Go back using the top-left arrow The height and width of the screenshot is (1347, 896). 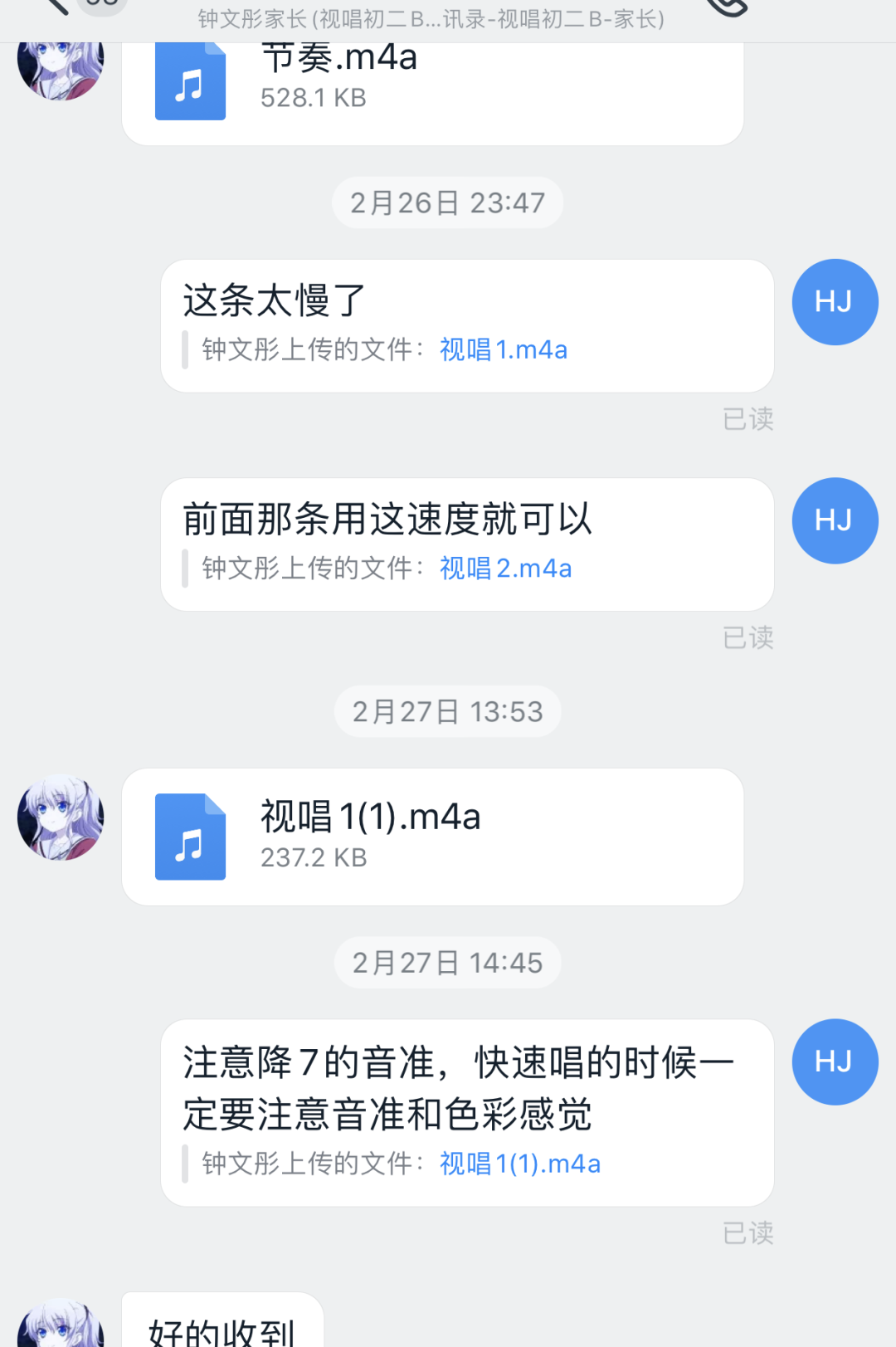tap(55, 7)
